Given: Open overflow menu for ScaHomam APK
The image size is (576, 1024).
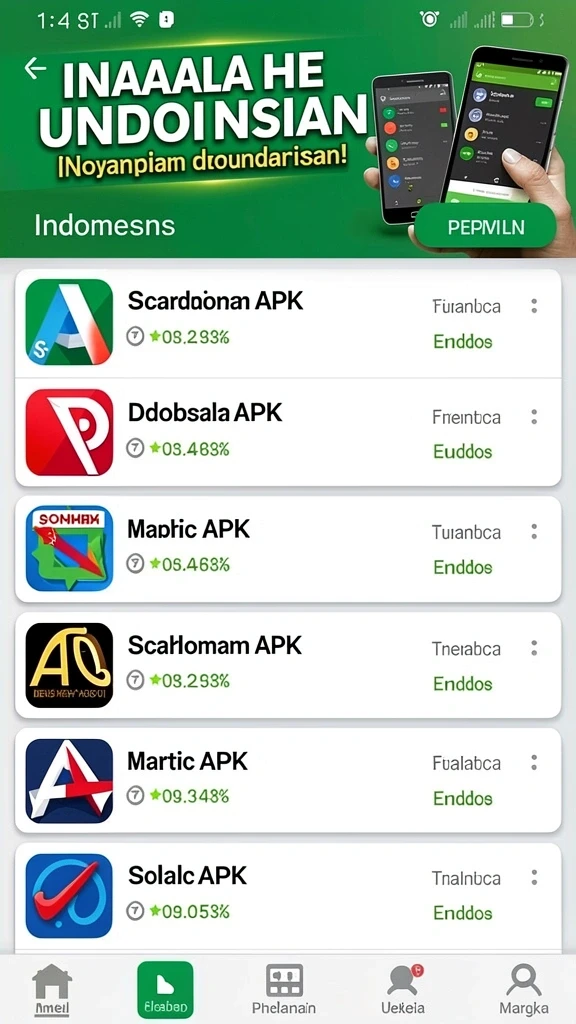Looking at the screenshot, I should (534, 648).
